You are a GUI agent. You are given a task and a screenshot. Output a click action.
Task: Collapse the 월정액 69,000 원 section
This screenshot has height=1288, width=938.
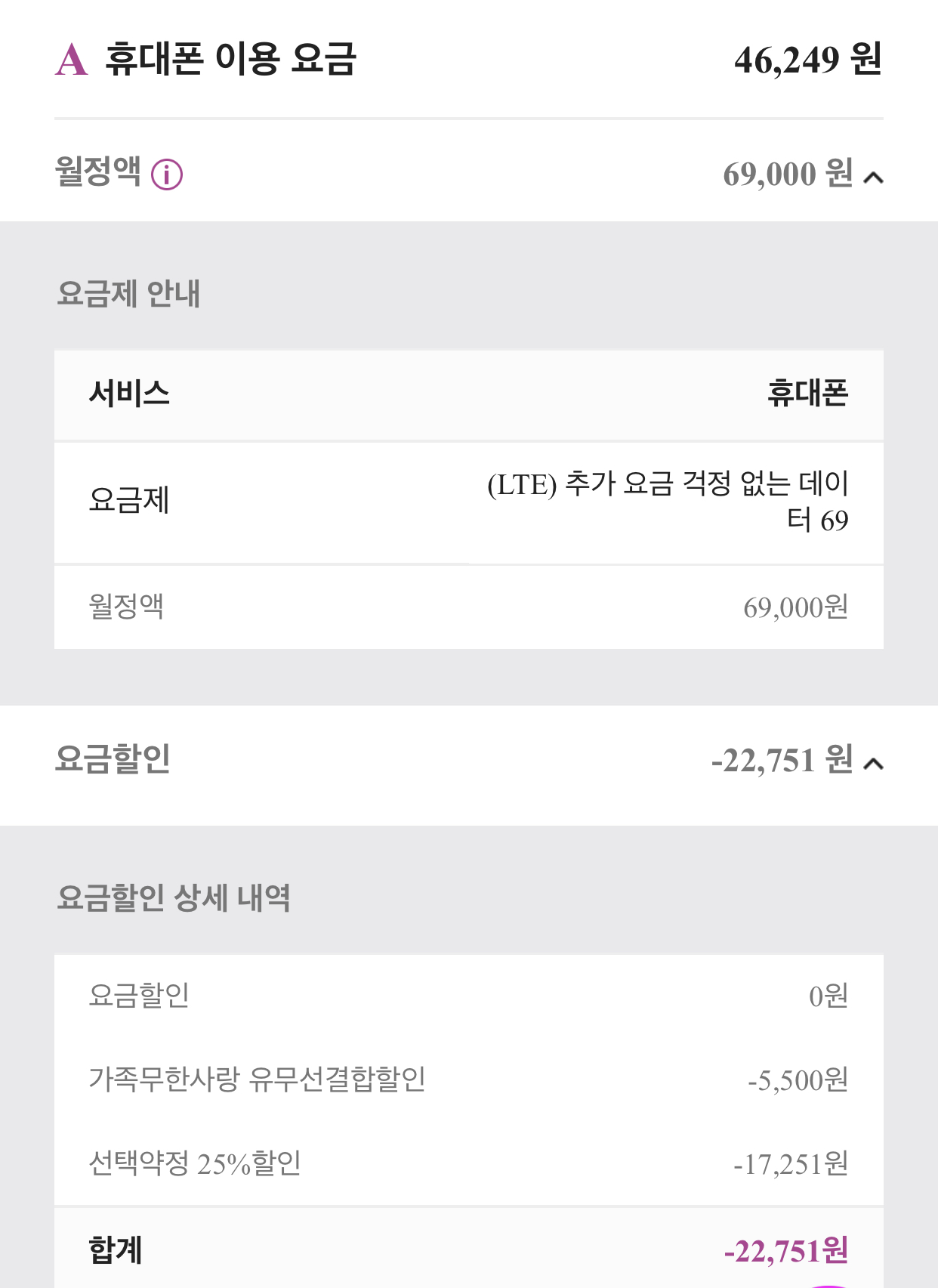[873, 178]
